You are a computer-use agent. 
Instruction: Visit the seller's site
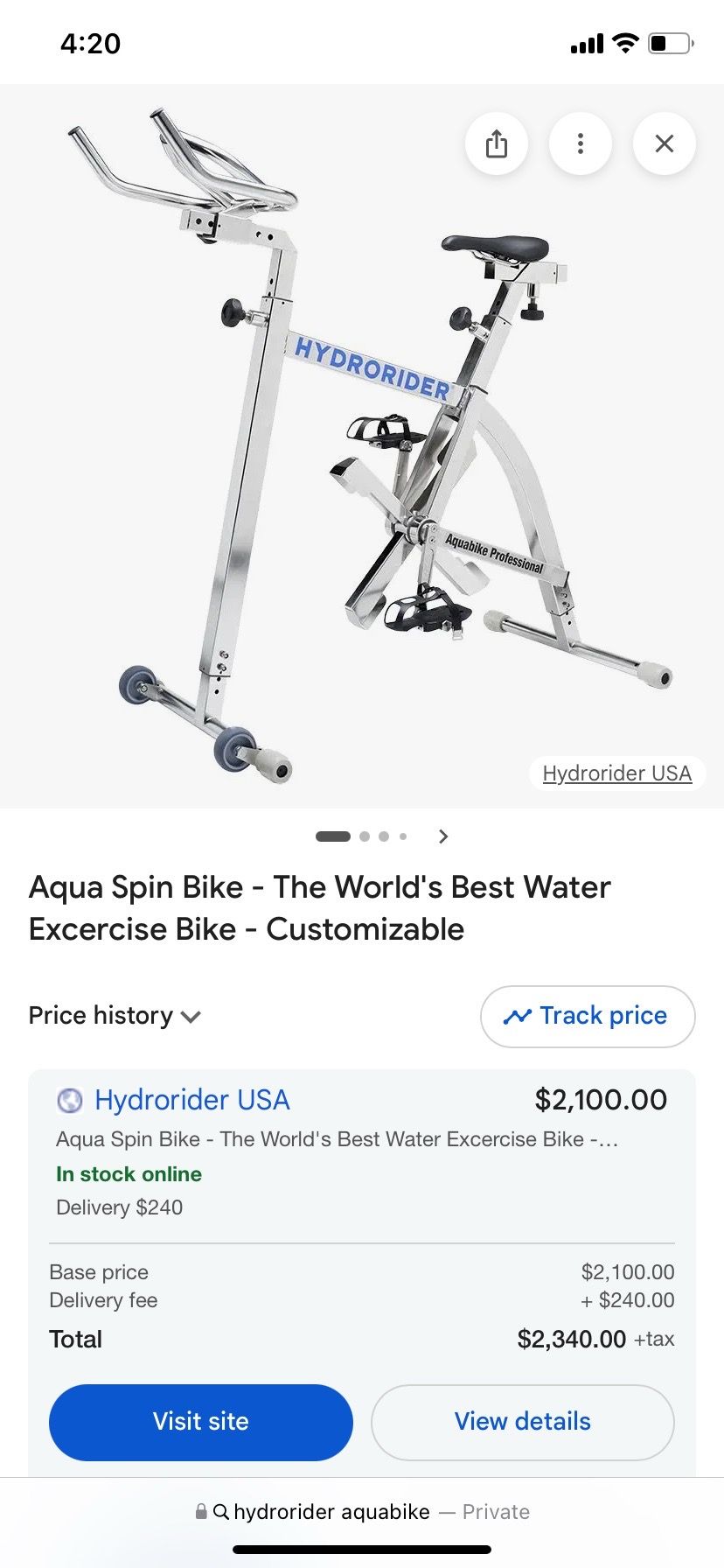click(x=201, y=1422)
